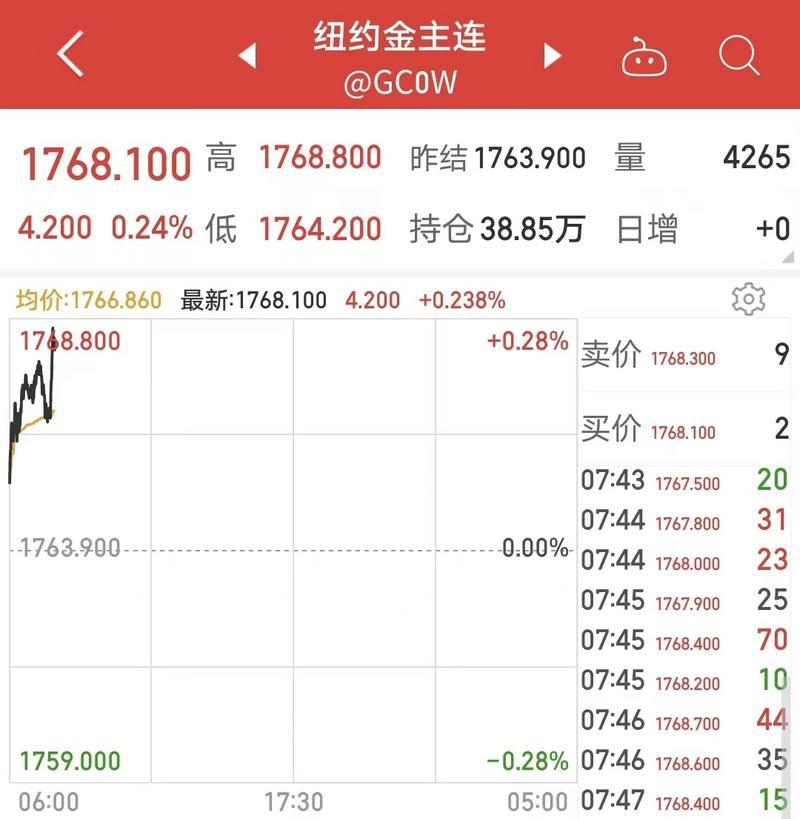
Task: Expand the quote details triangle
Action: (790, 258)
